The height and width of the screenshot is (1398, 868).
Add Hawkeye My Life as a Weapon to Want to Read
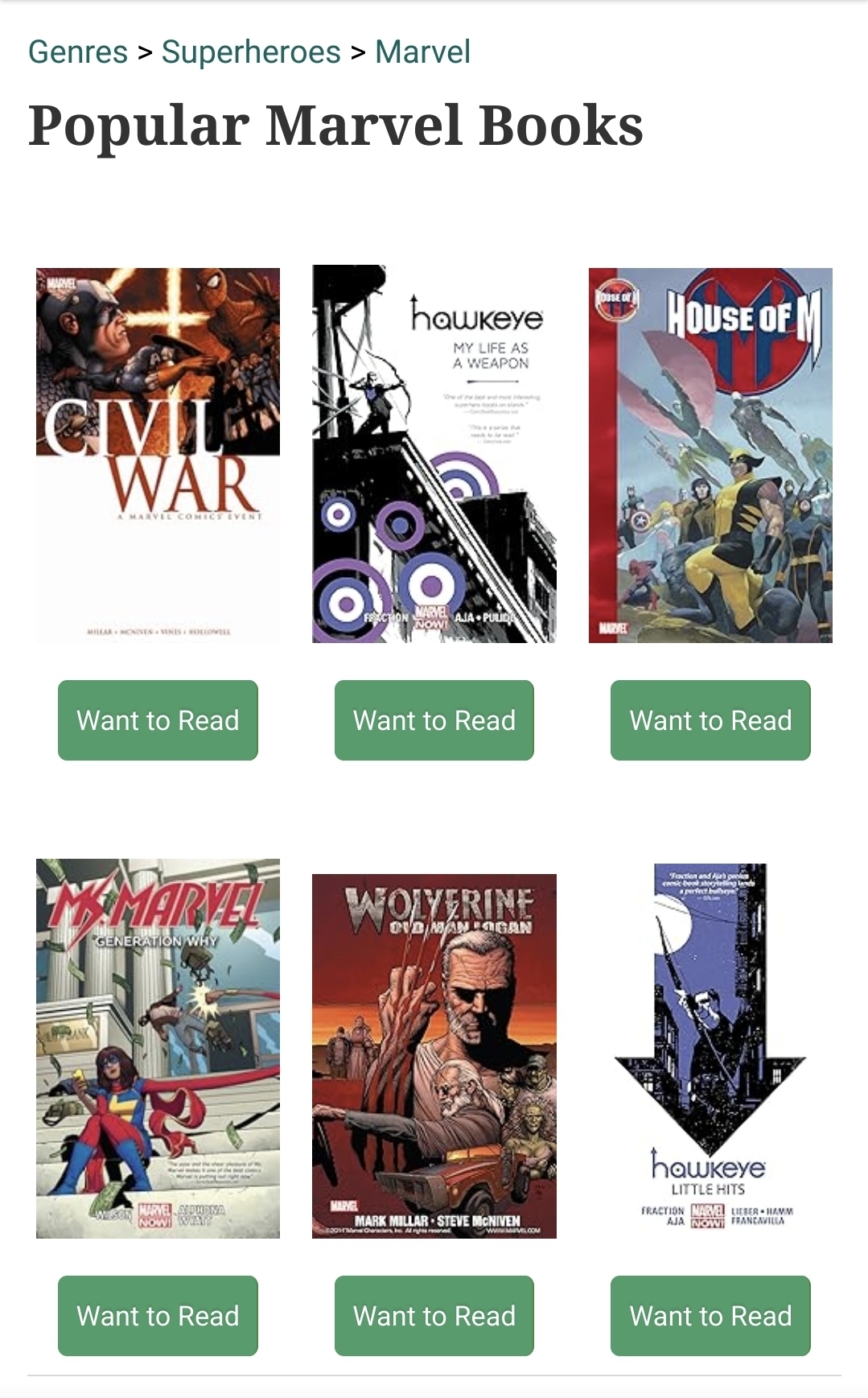(434, 720)
